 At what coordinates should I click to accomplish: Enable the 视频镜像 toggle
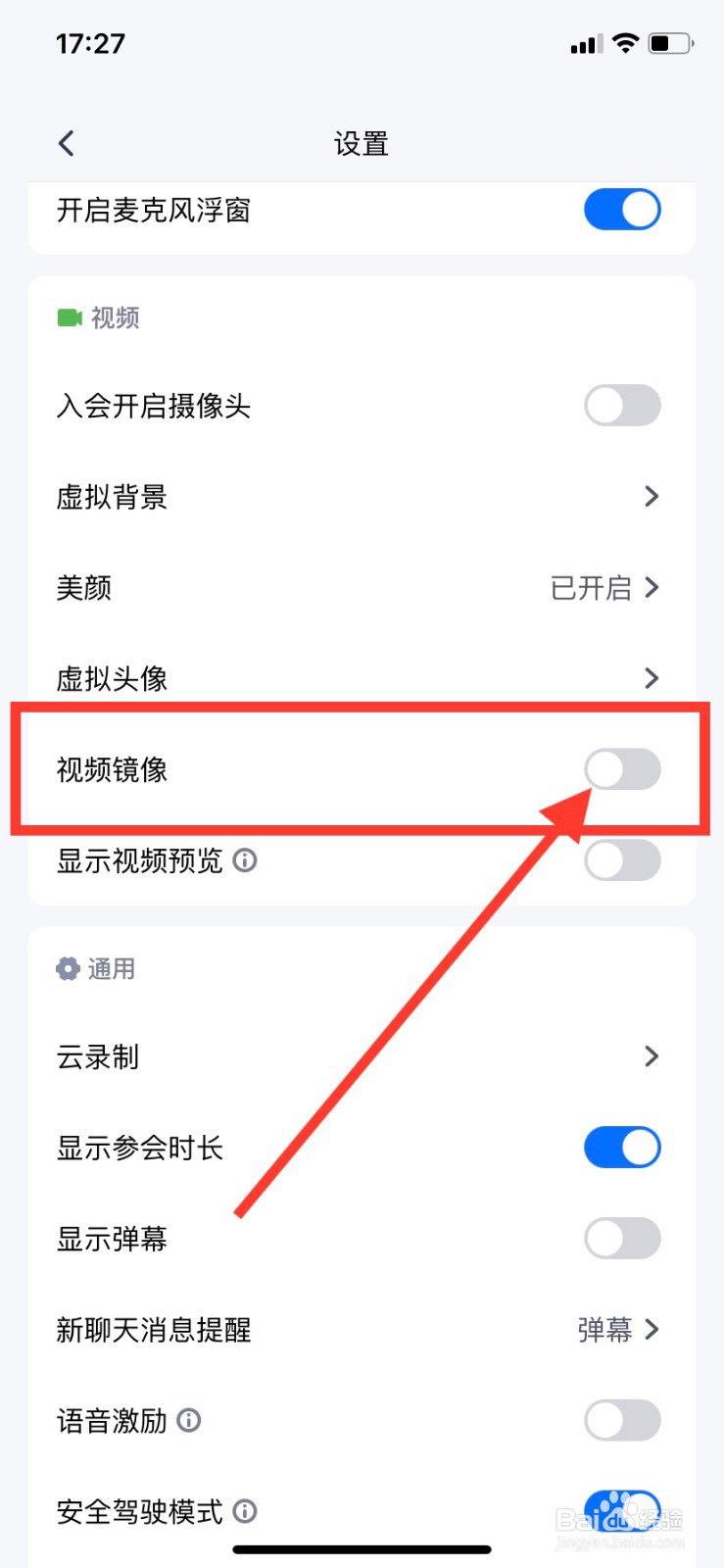(x=623, y=770)
